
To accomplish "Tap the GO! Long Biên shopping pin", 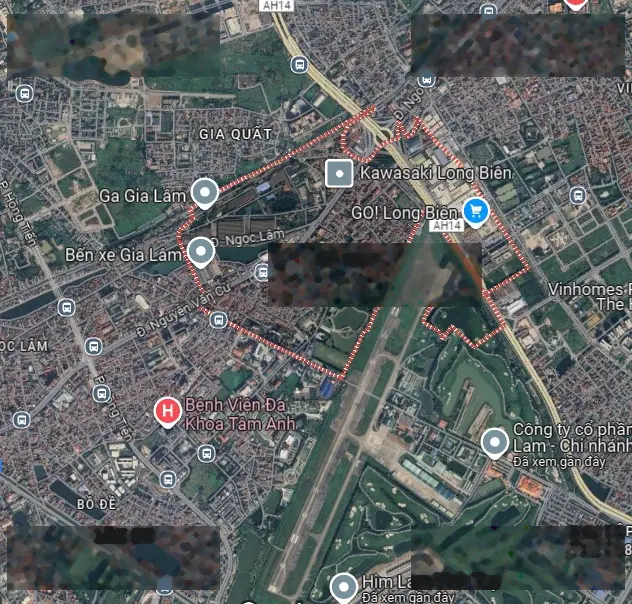I will click(475, 210).
